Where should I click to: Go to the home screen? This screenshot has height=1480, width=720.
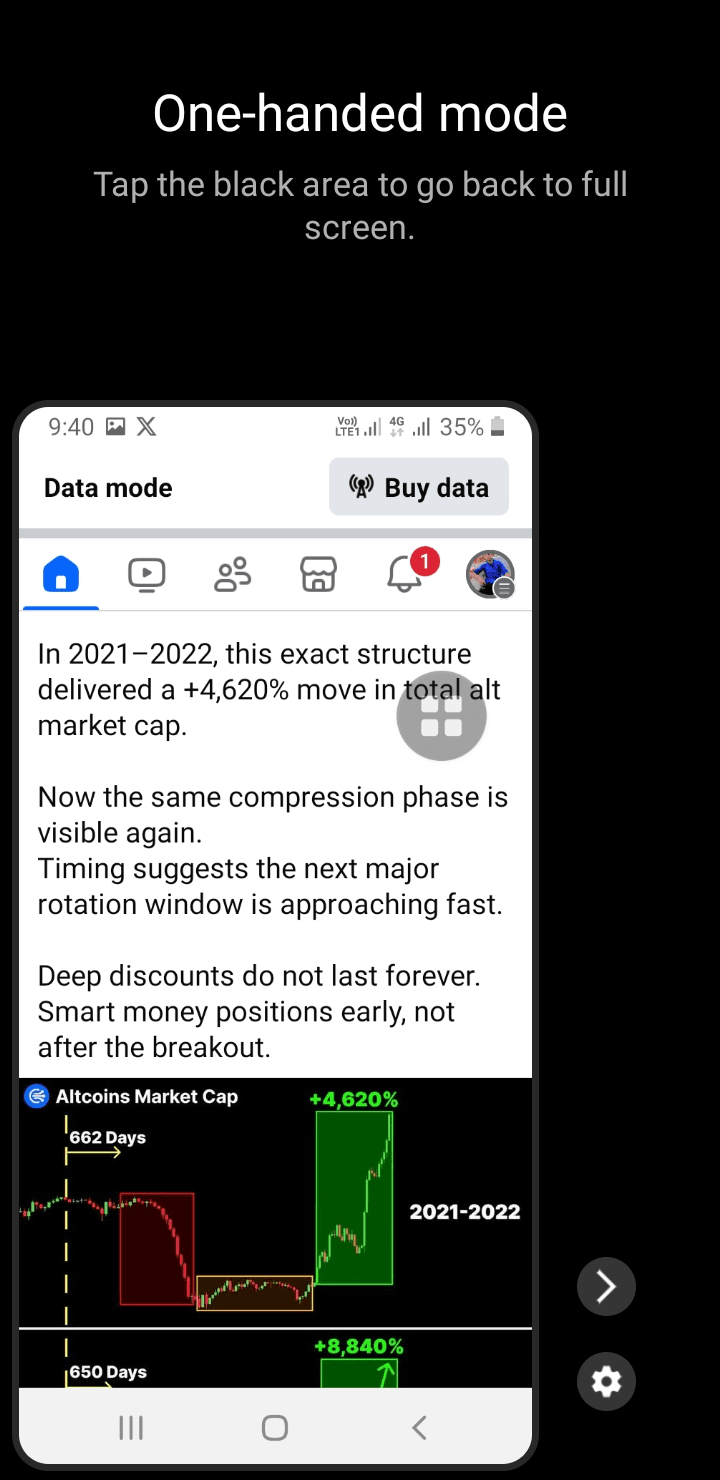click(x=275, y=1428)
